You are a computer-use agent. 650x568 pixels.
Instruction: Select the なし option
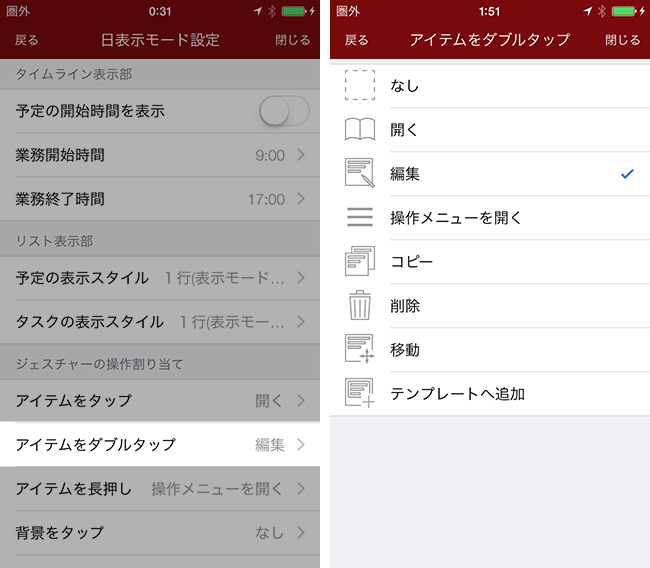coord(490,86)
